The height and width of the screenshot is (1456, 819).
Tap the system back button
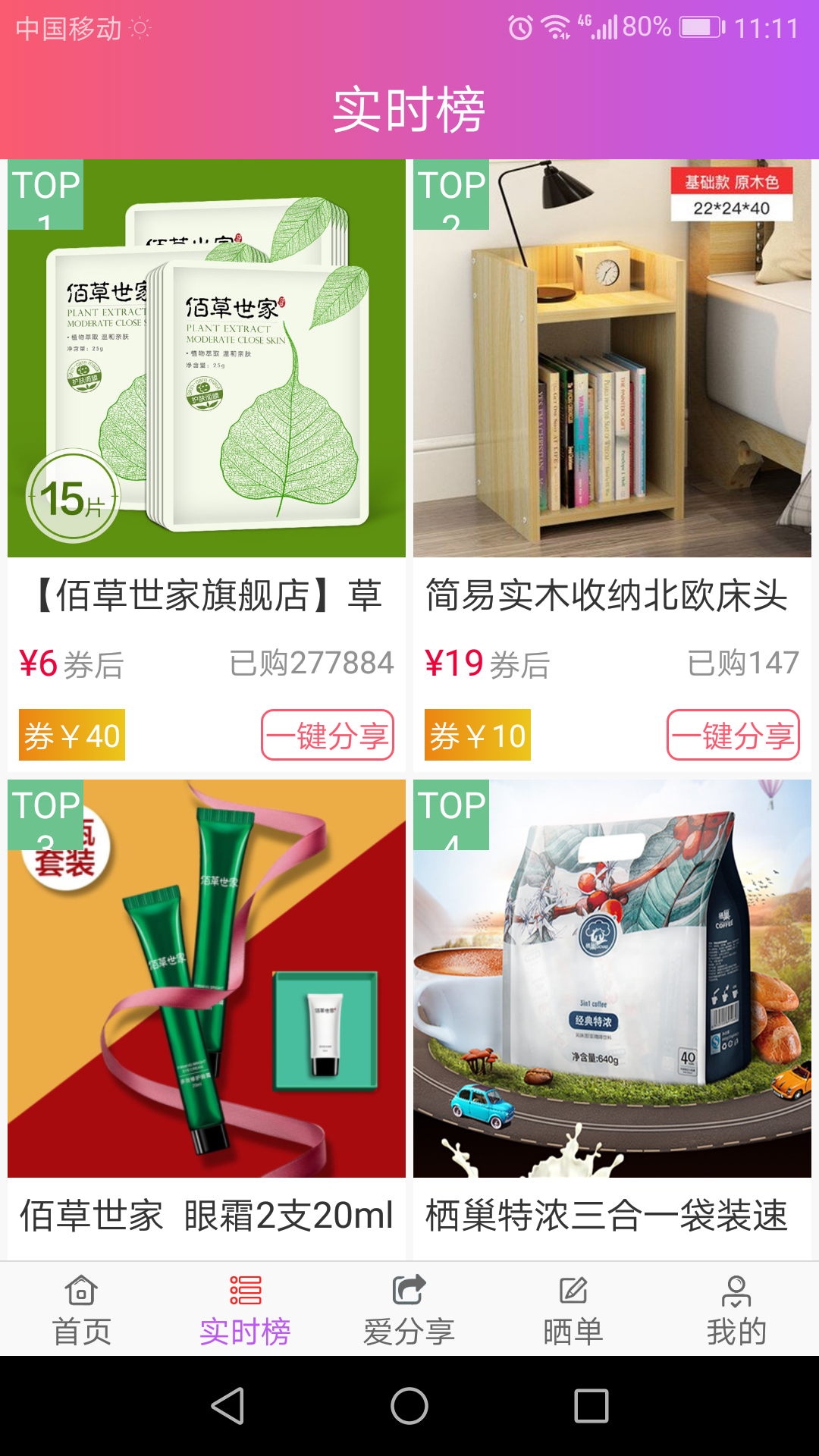(x=227, y=1406)
